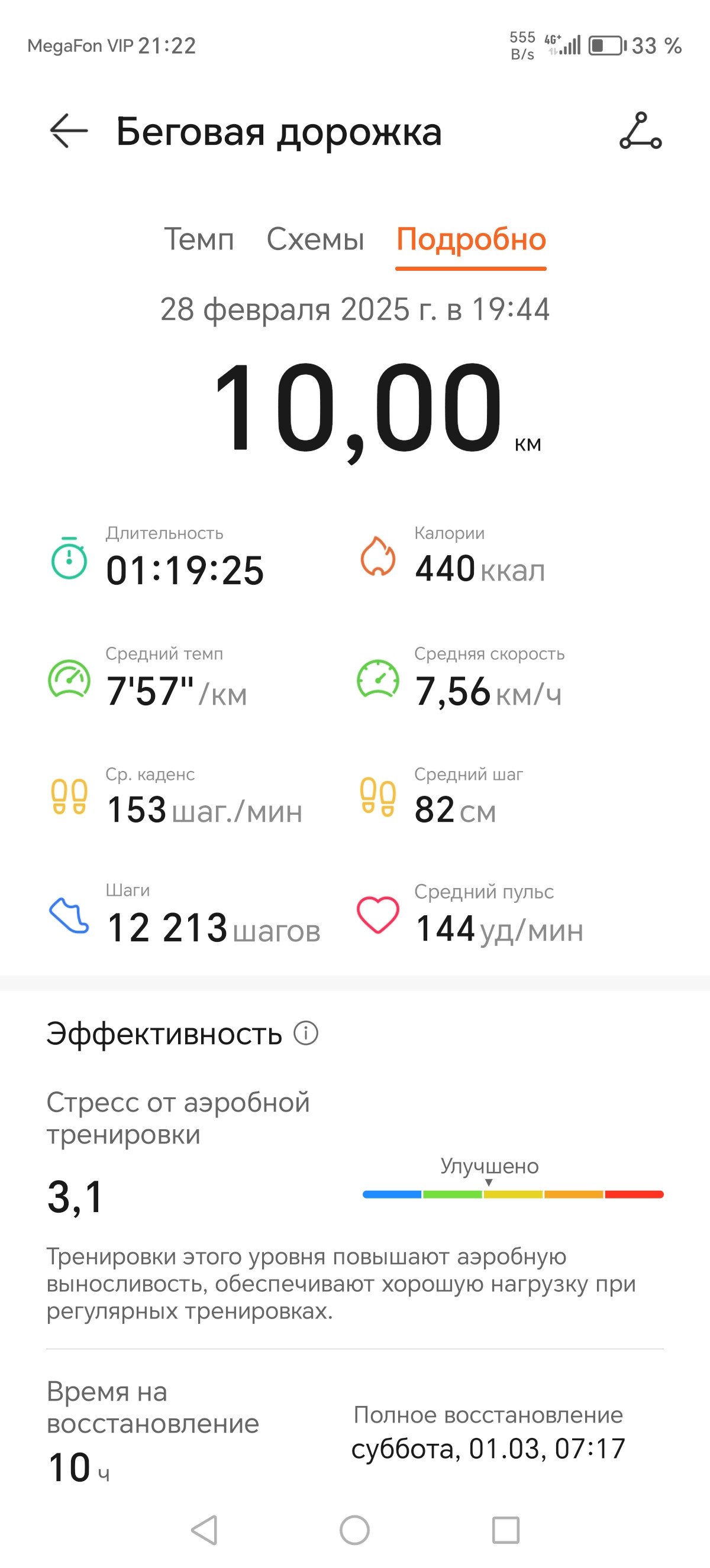This screenshot has height=1568, width=710.
Task: Tap the system back button
Action: (x=204, y=1530)
